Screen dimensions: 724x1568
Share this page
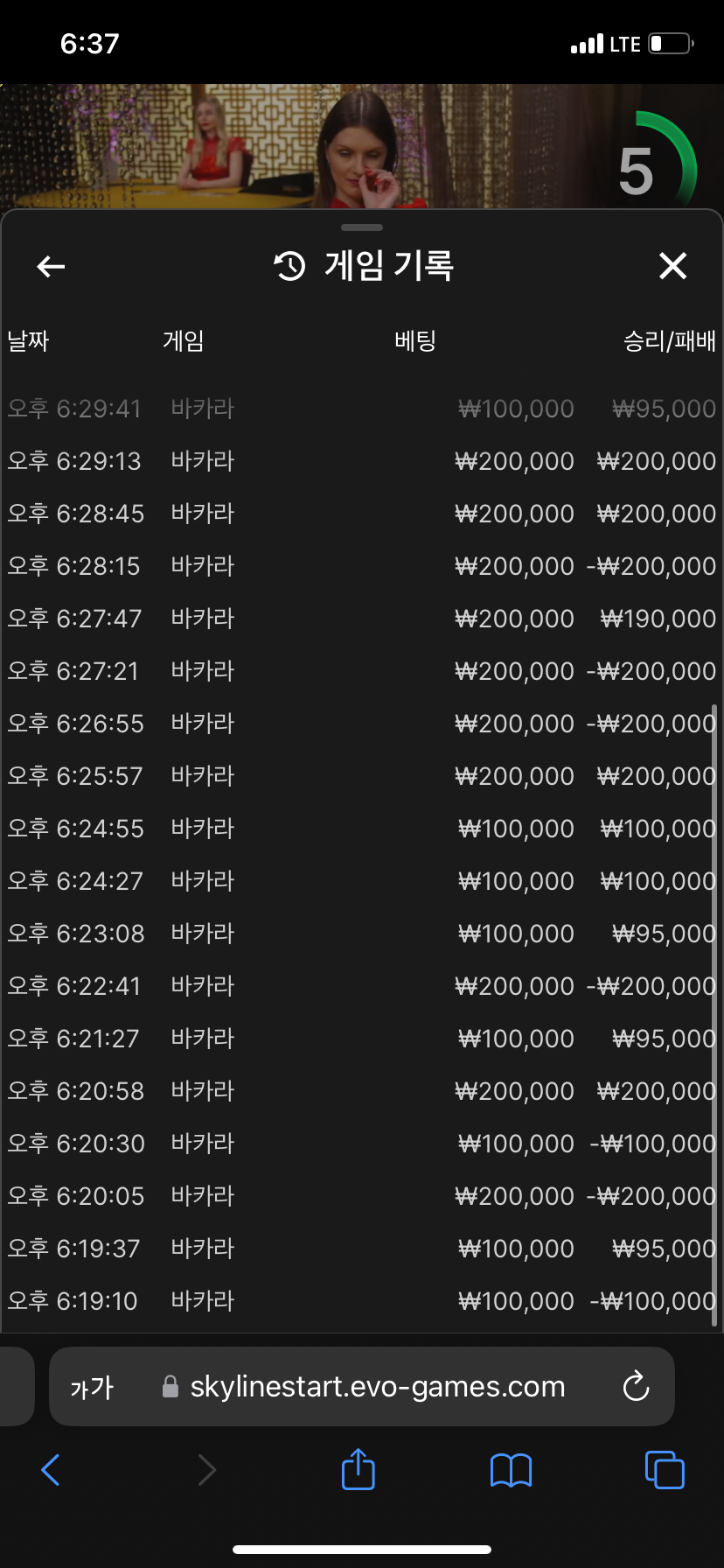click(x=358, y=1470)
